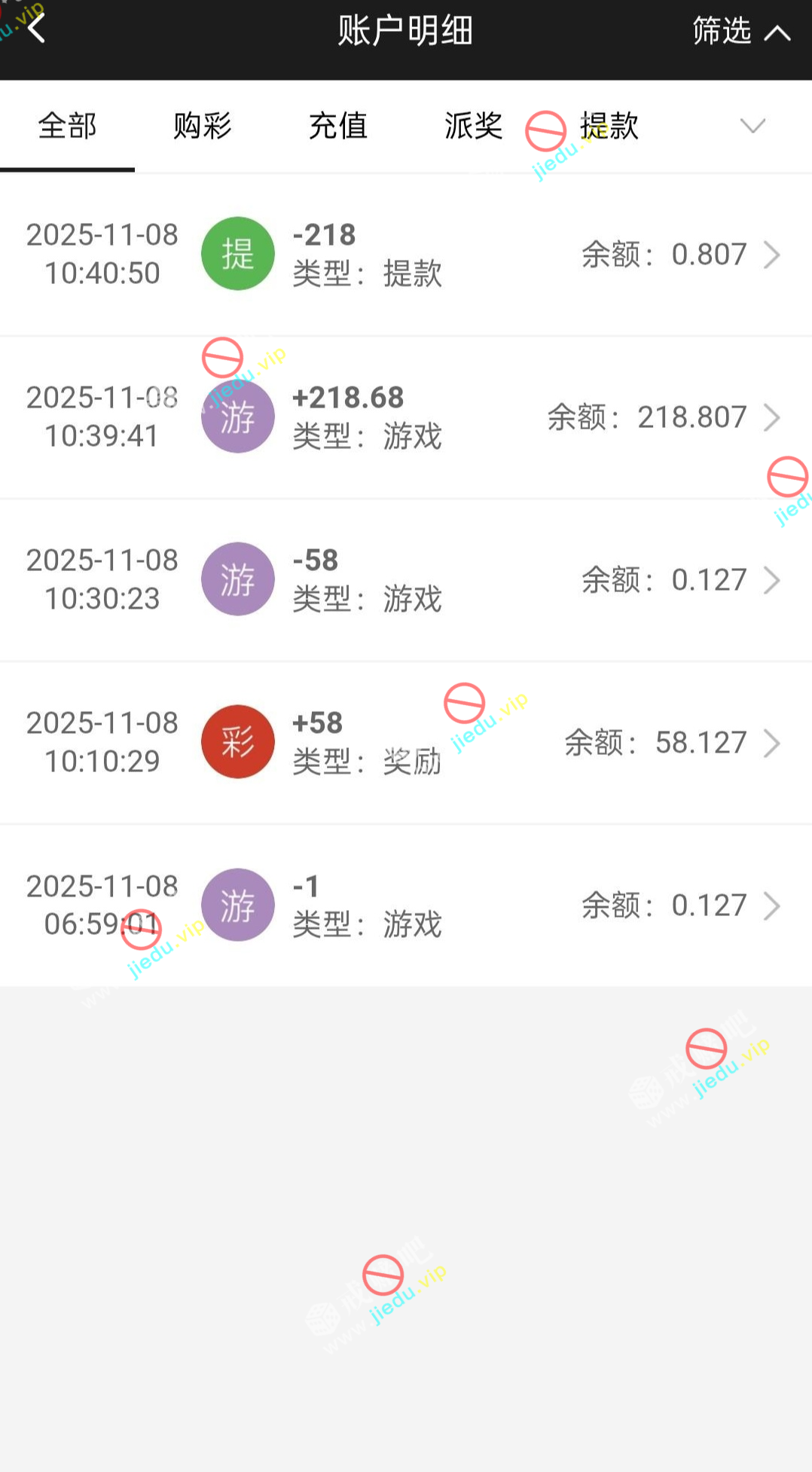Viewport: 812px width, 1472px height.
Task: Expand more tabs with the down chevron
Action: click(x=752, y=126)
